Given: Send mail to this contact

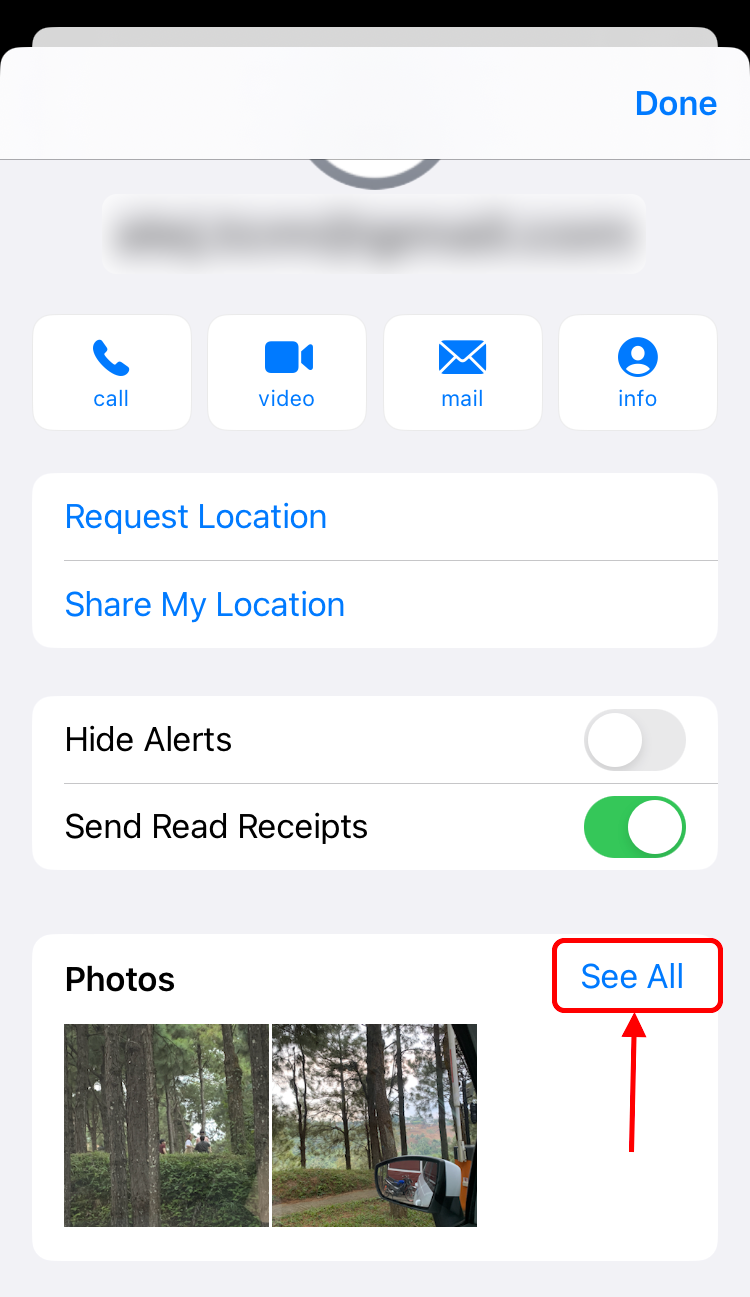Looking at the screenshot, I should tap(462, 372).
